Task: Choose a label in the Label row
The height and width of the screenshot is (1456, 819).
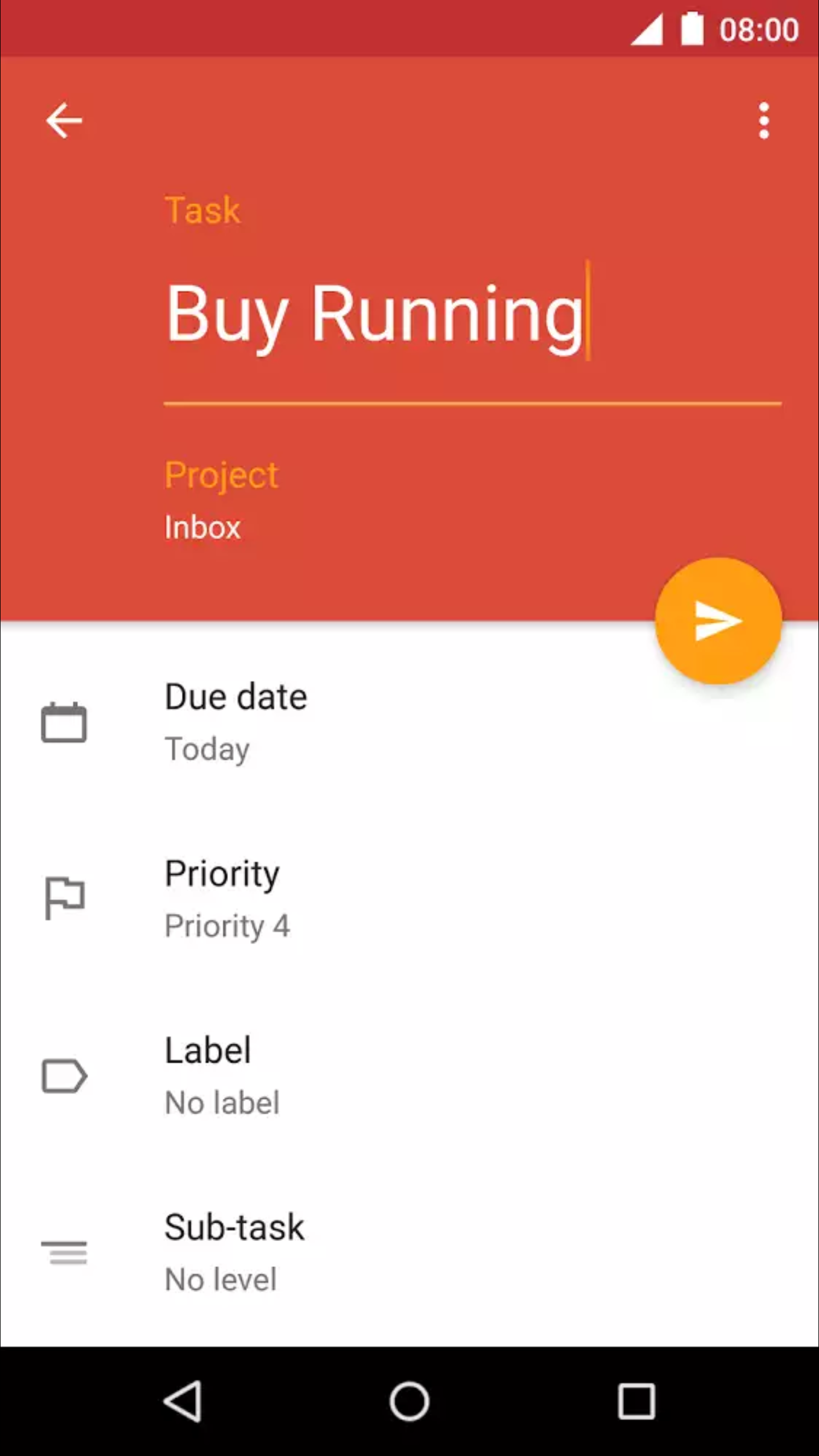Action: coord(409,1076)
